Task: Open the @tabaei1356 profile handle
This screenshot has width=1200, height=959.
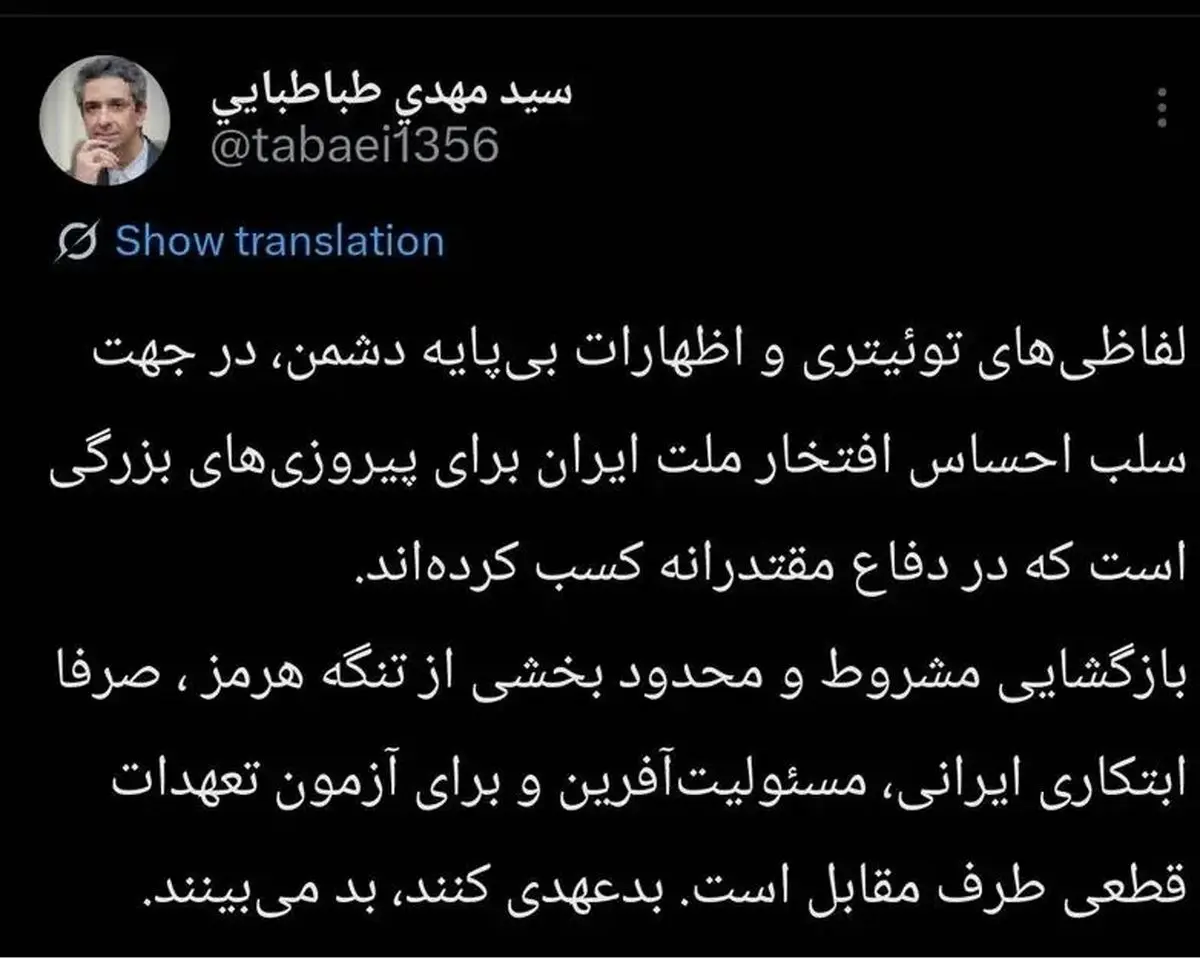Action: [x=355, y=147]
